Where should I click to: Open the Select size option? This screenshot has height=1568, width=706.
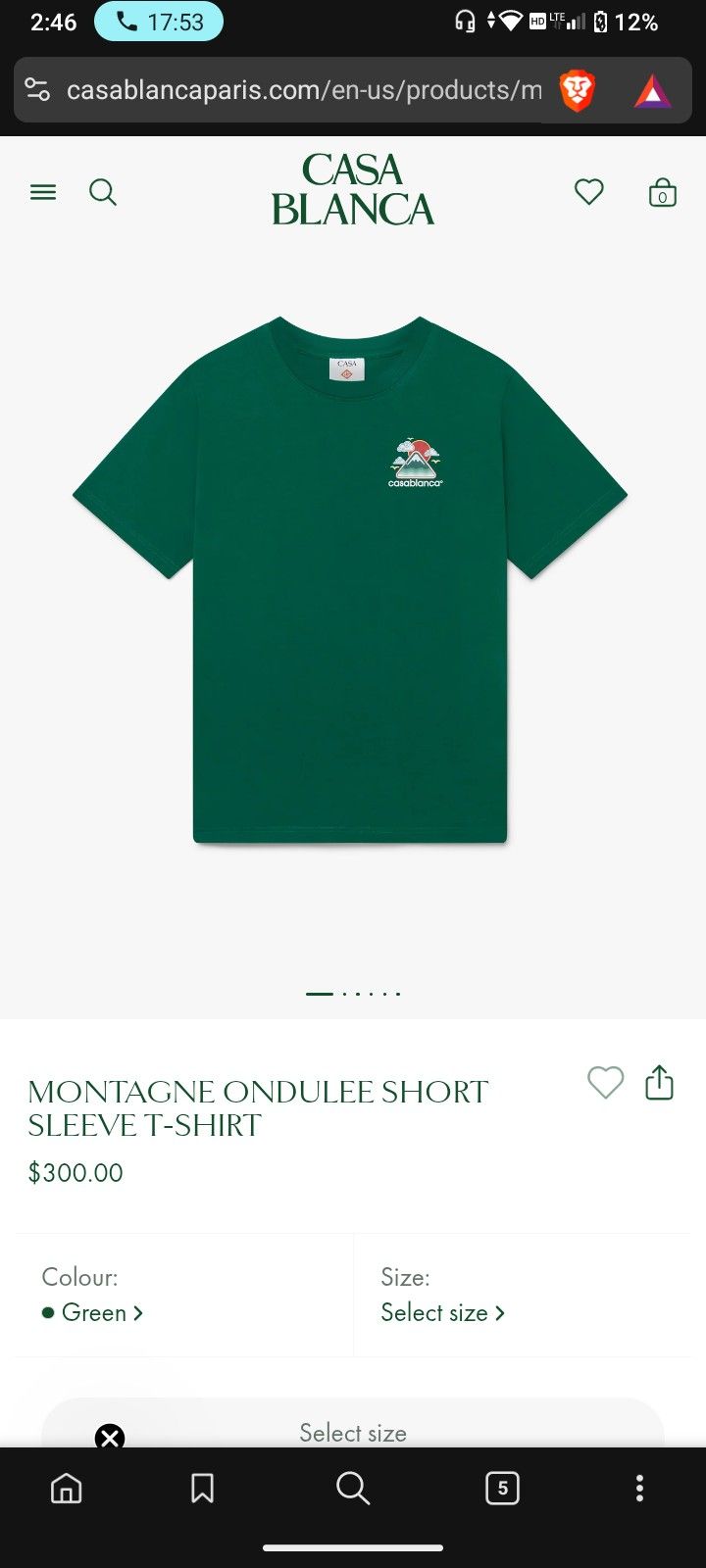click(443, 1312)
